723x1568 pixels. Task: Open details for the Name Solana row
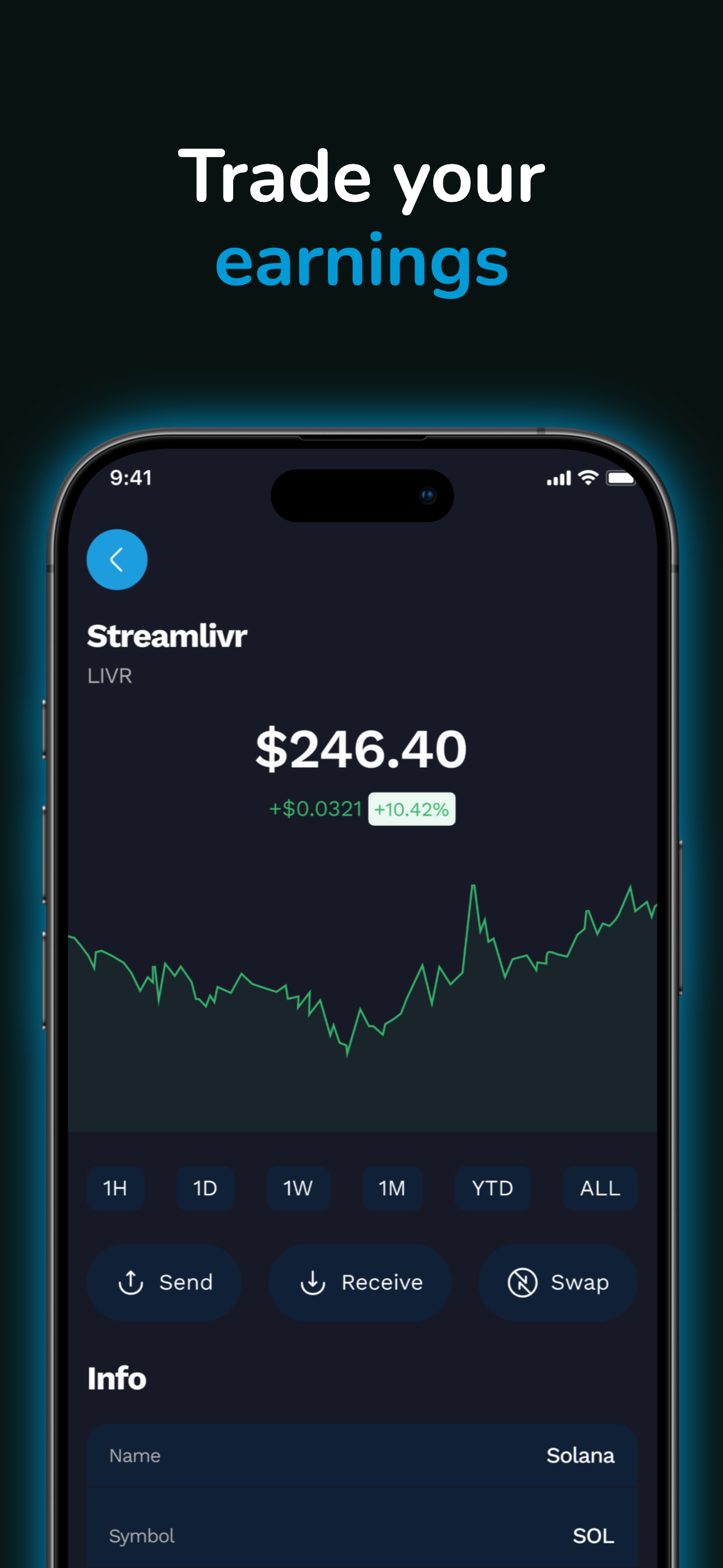click(361, 1455)
